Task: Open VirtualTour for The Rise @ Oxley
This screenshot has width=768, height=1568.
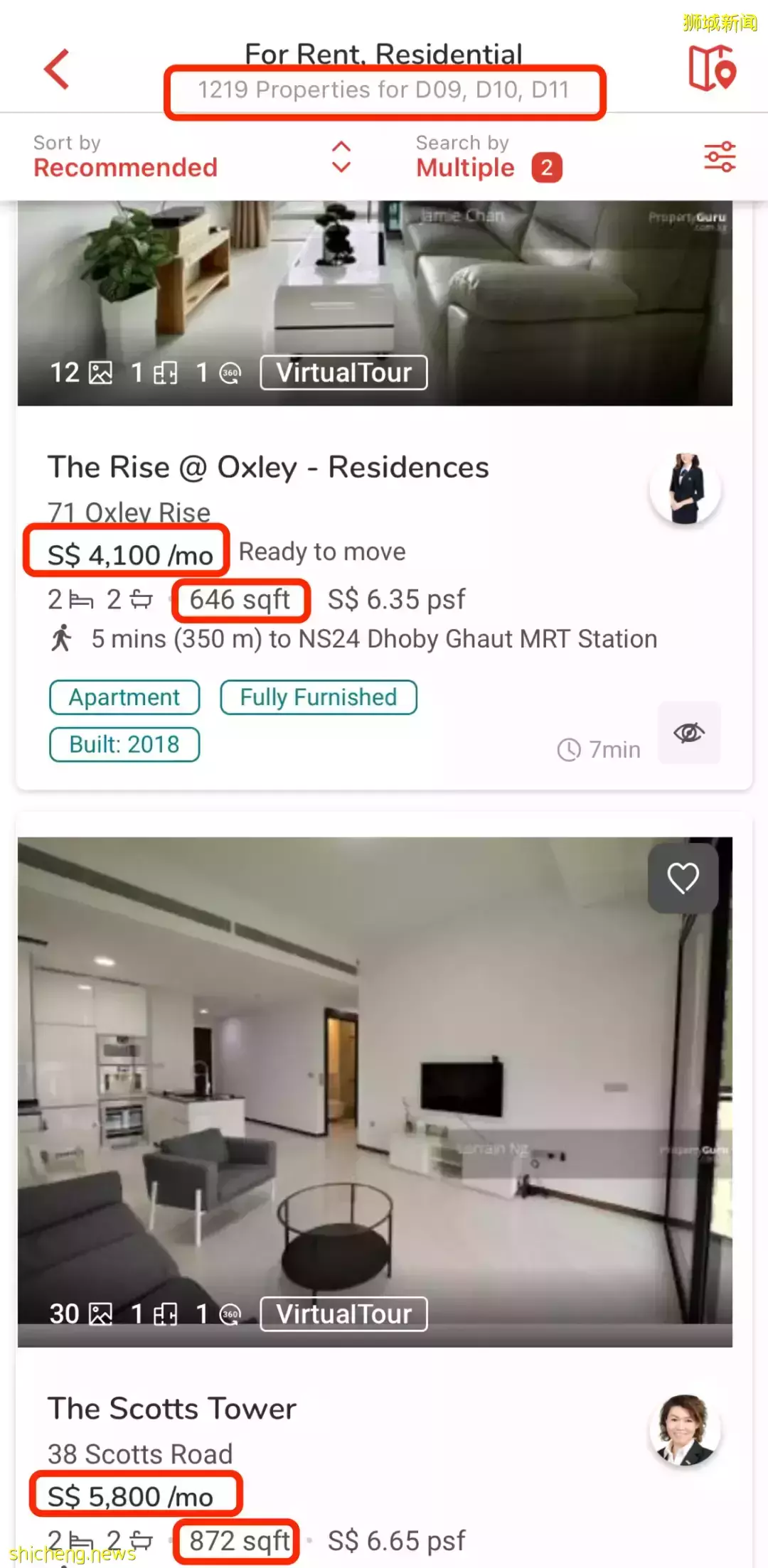Action: pos(344,372)
